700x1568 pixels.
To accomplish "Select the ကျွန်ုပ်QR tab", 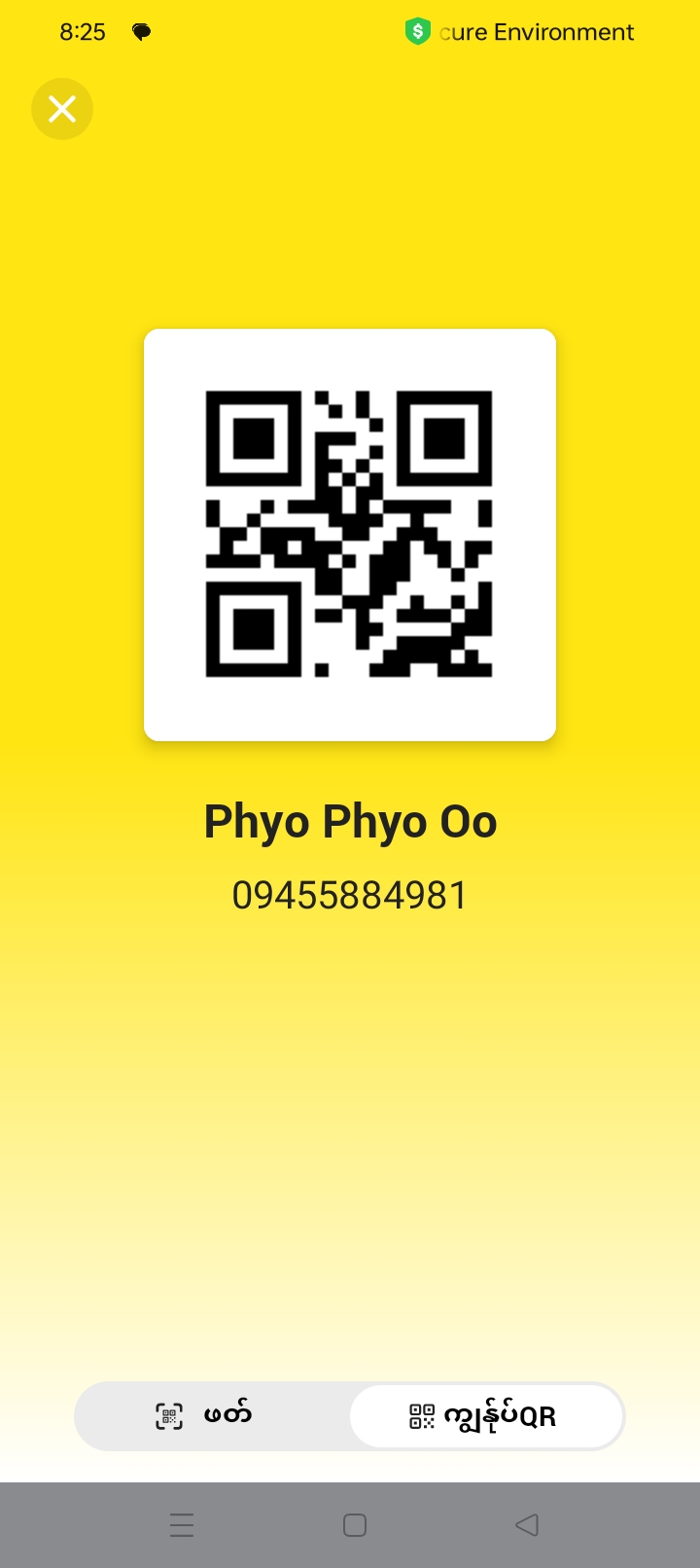I will point(485,1416).
